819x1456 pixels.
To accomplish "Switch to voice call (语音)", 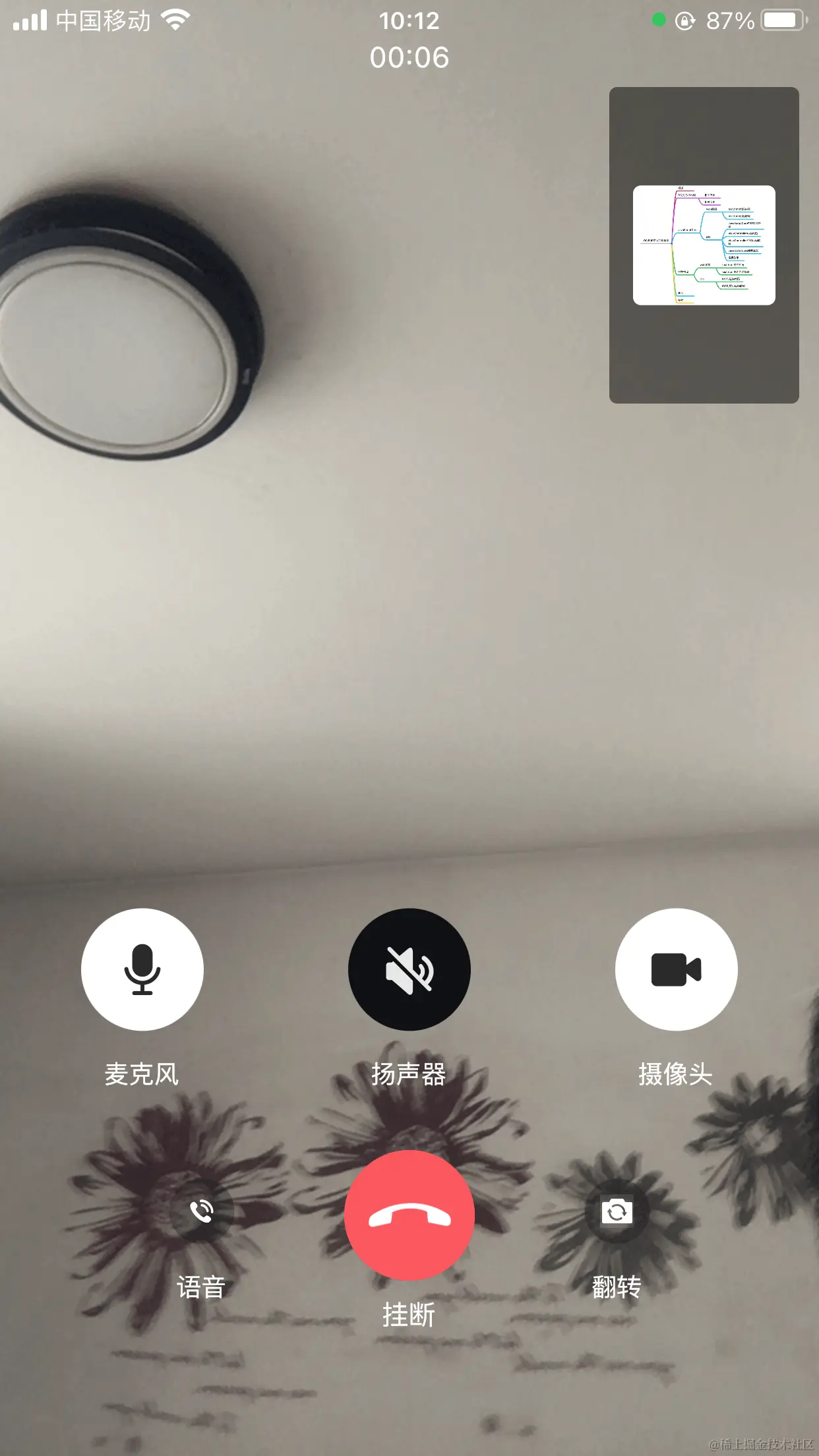I will tap(201, 1212).
